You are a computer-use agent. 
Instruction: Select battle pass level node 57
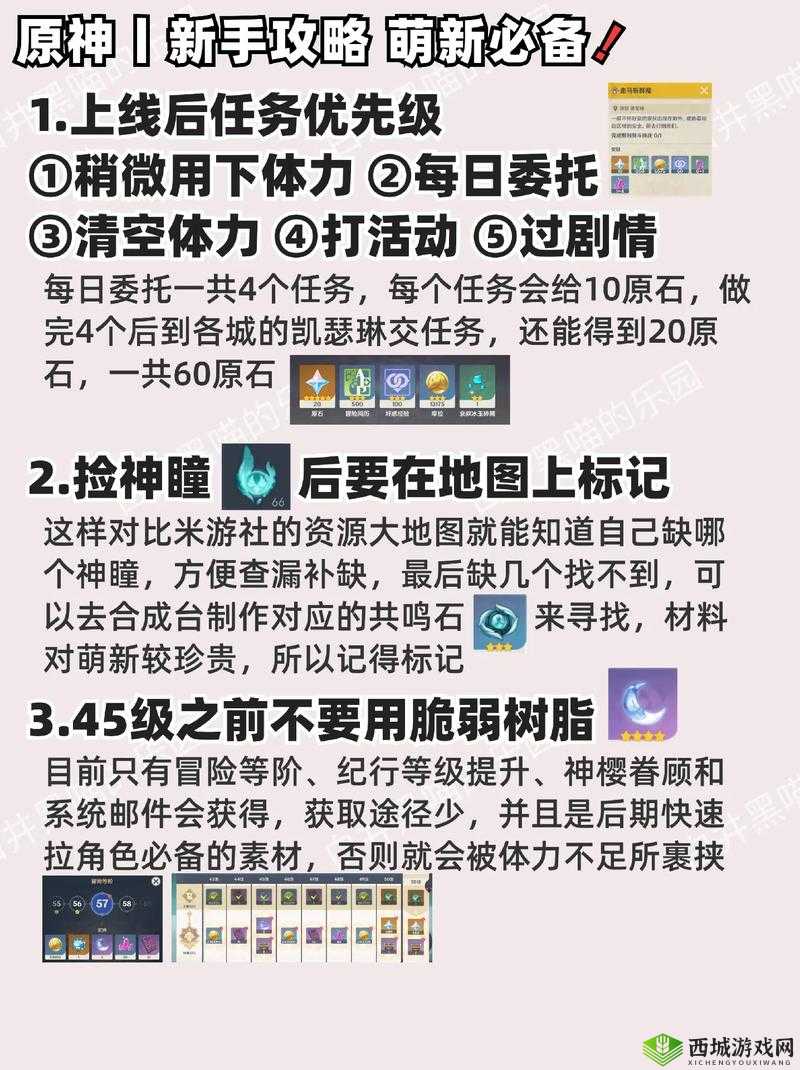coord(102,903)
